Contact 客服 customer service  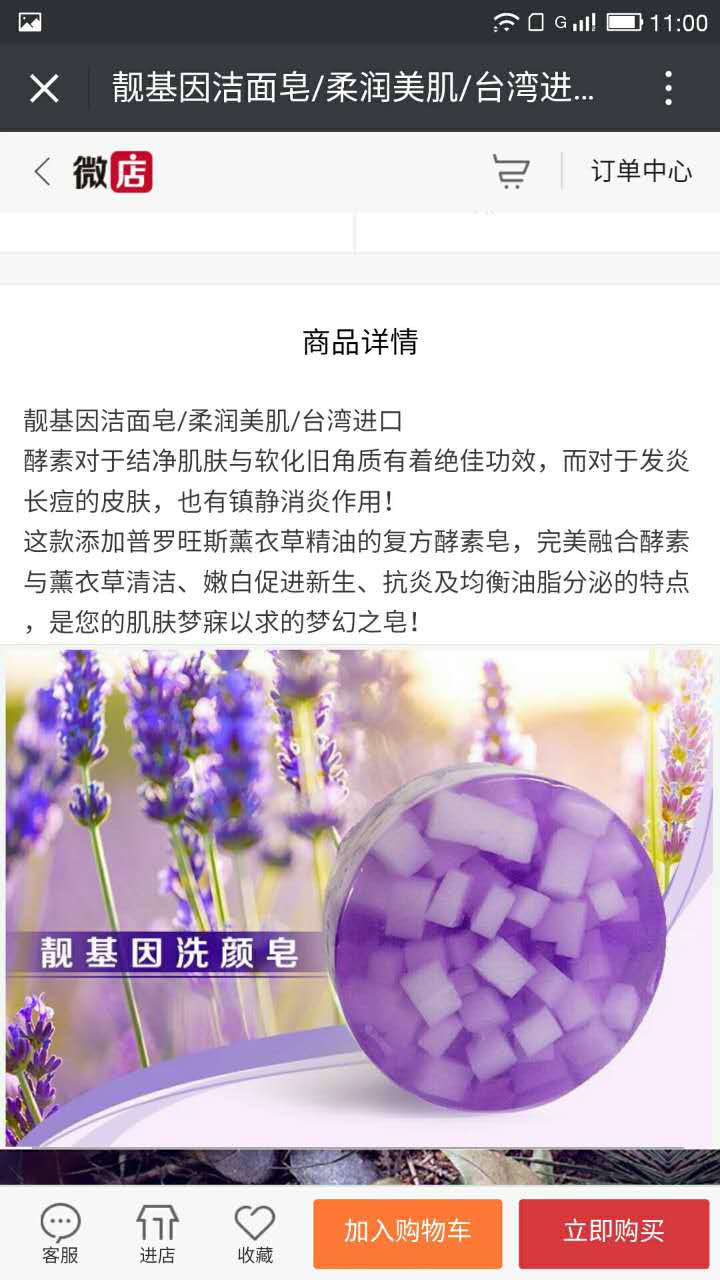pyautogui.click(x=60, y=1234)
